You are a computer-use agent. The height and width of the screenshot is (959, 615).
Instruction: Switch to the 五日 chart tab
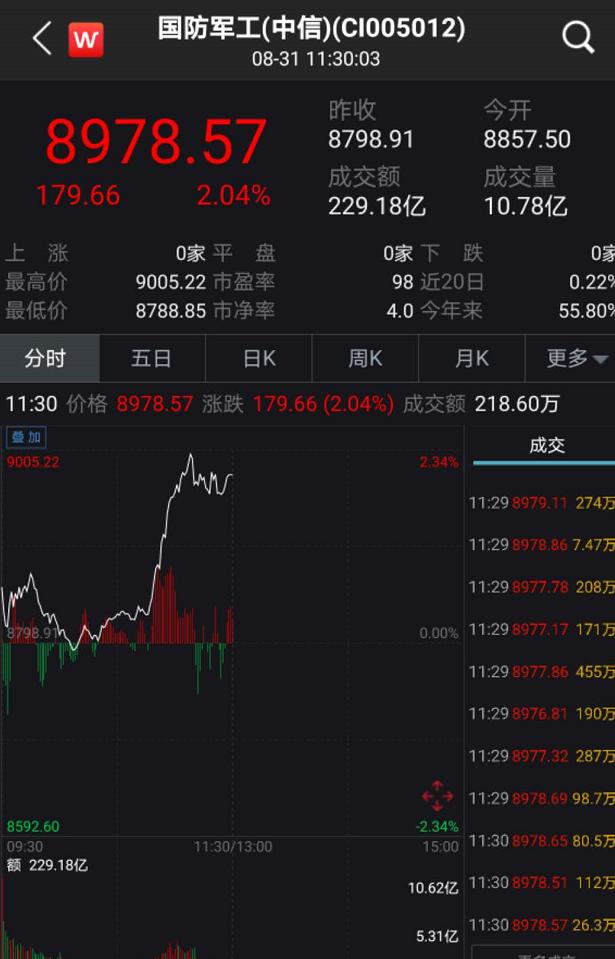point(152,358)
